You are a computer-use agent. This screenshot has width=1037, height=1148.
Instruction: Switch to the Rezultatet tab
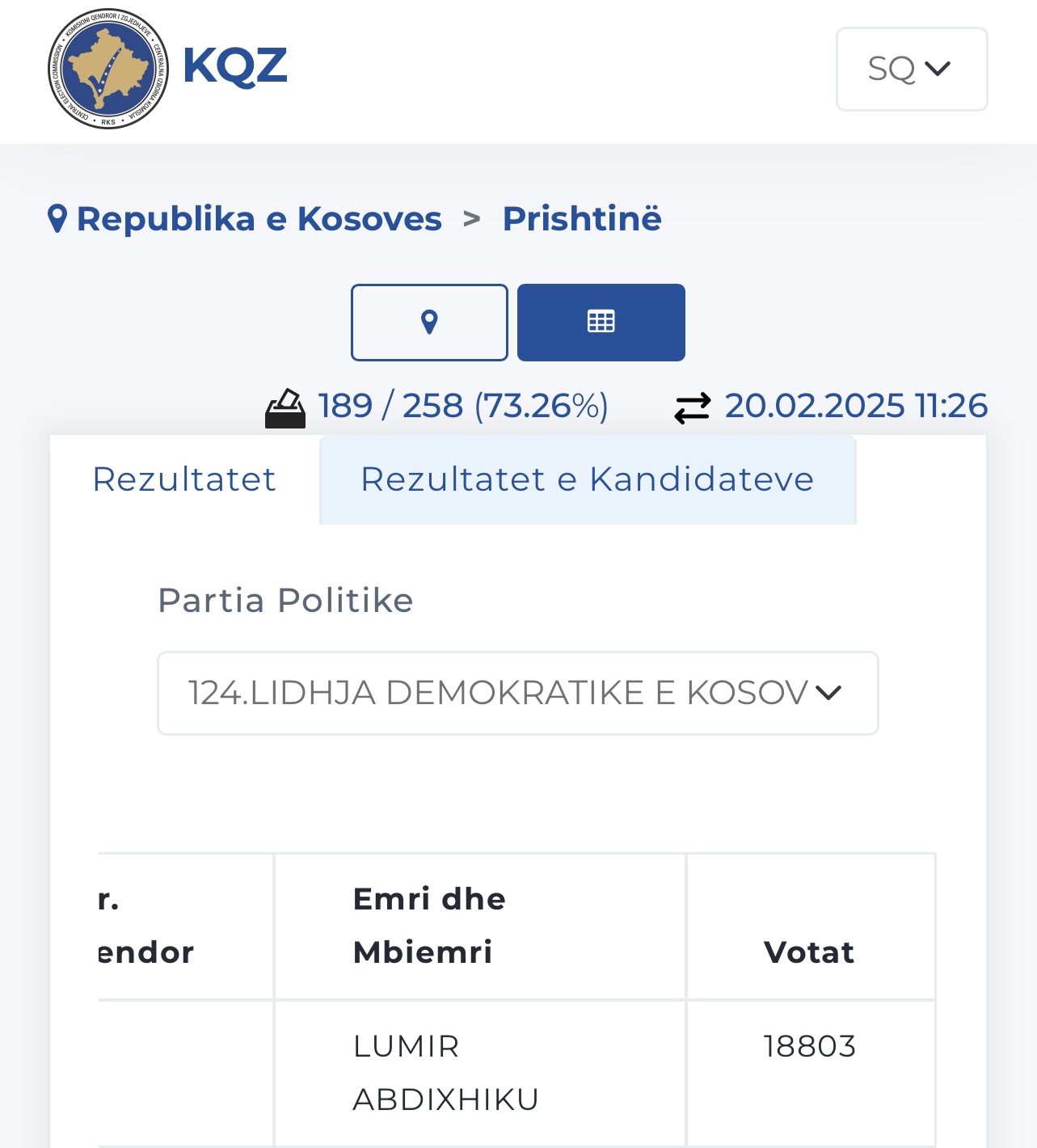pyautogui.click(x=184, y=479)
